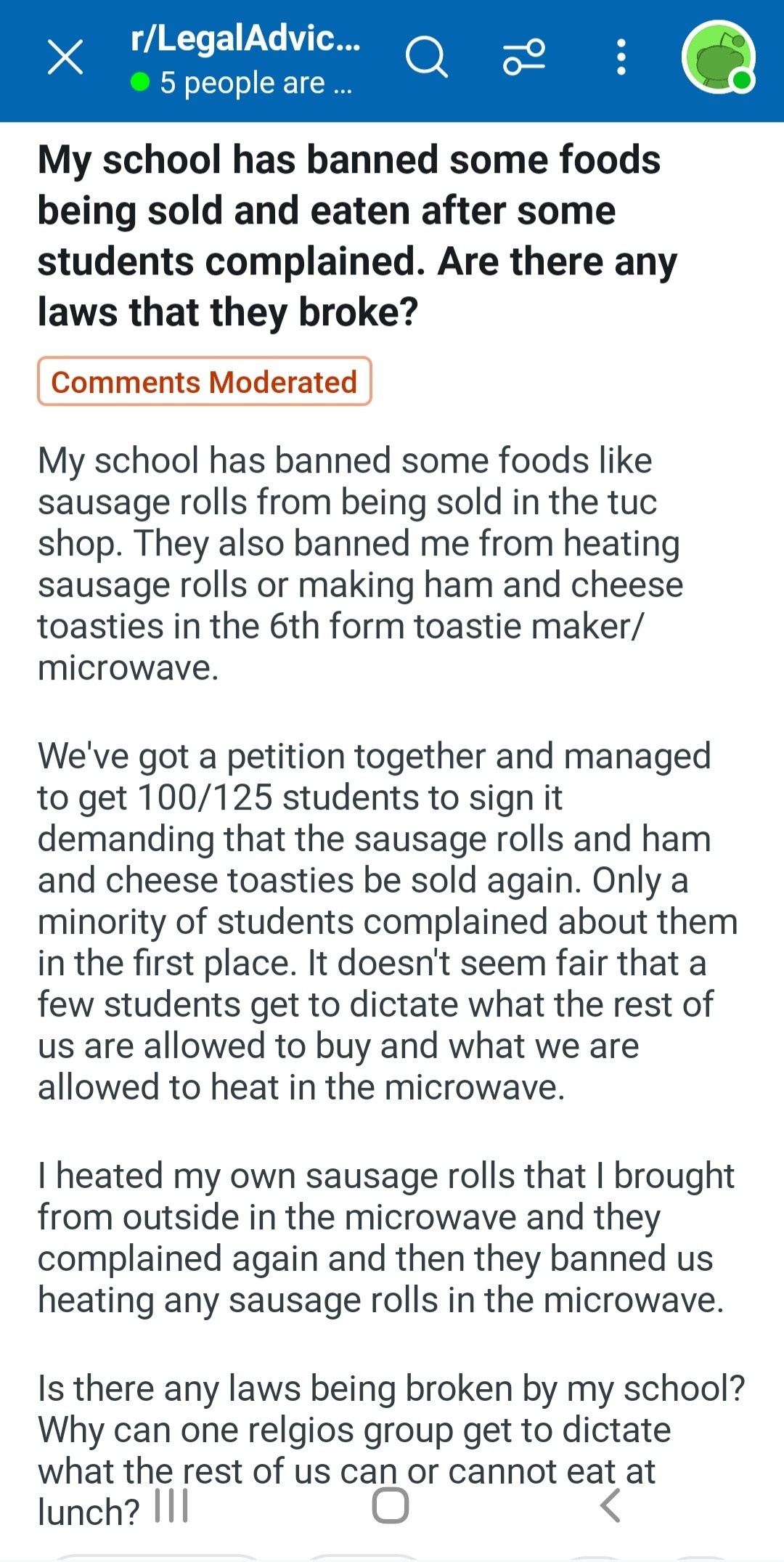Show recent apps

172,1505
